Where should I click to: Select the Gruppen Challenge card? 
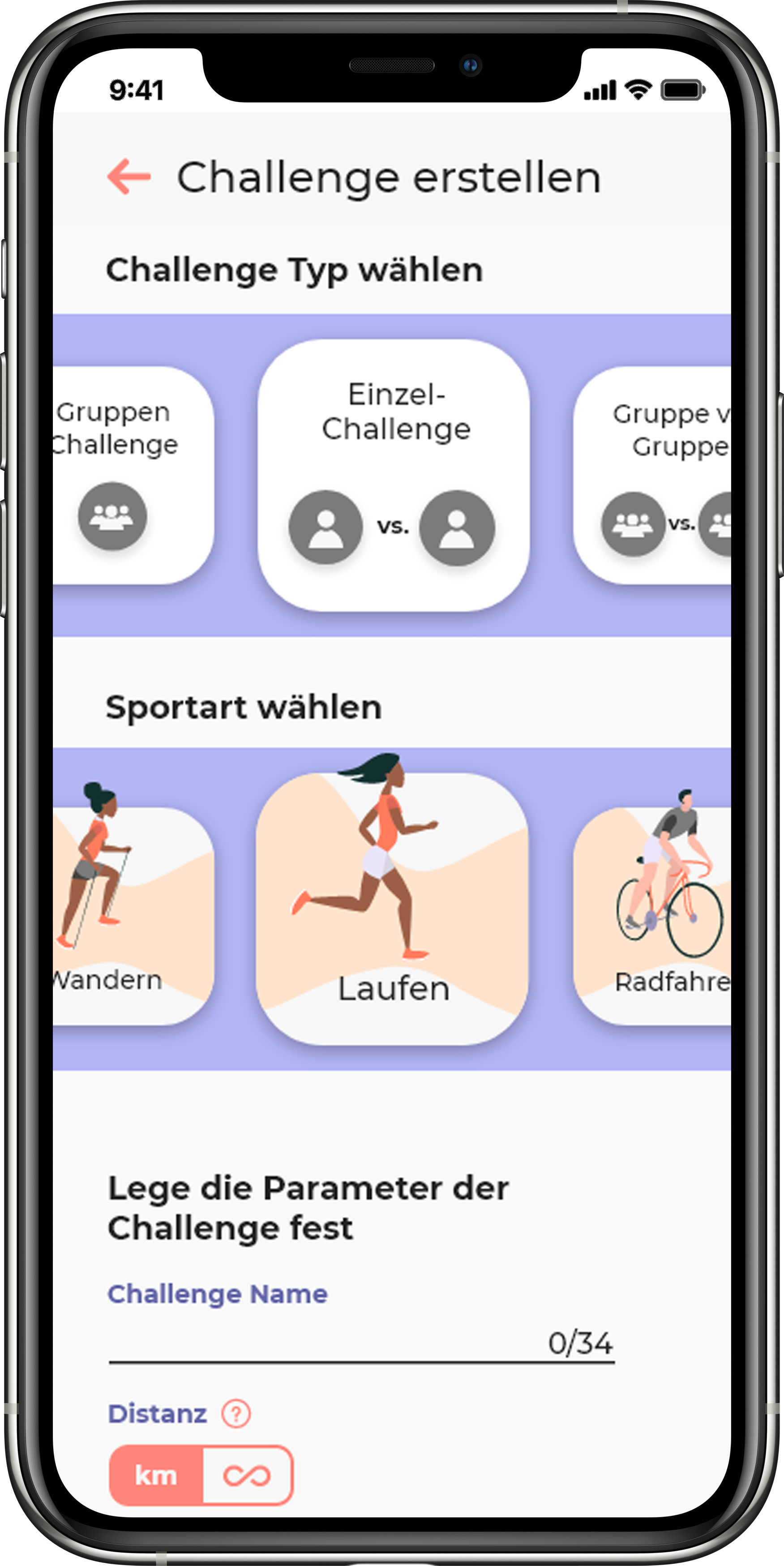point(133,476)
